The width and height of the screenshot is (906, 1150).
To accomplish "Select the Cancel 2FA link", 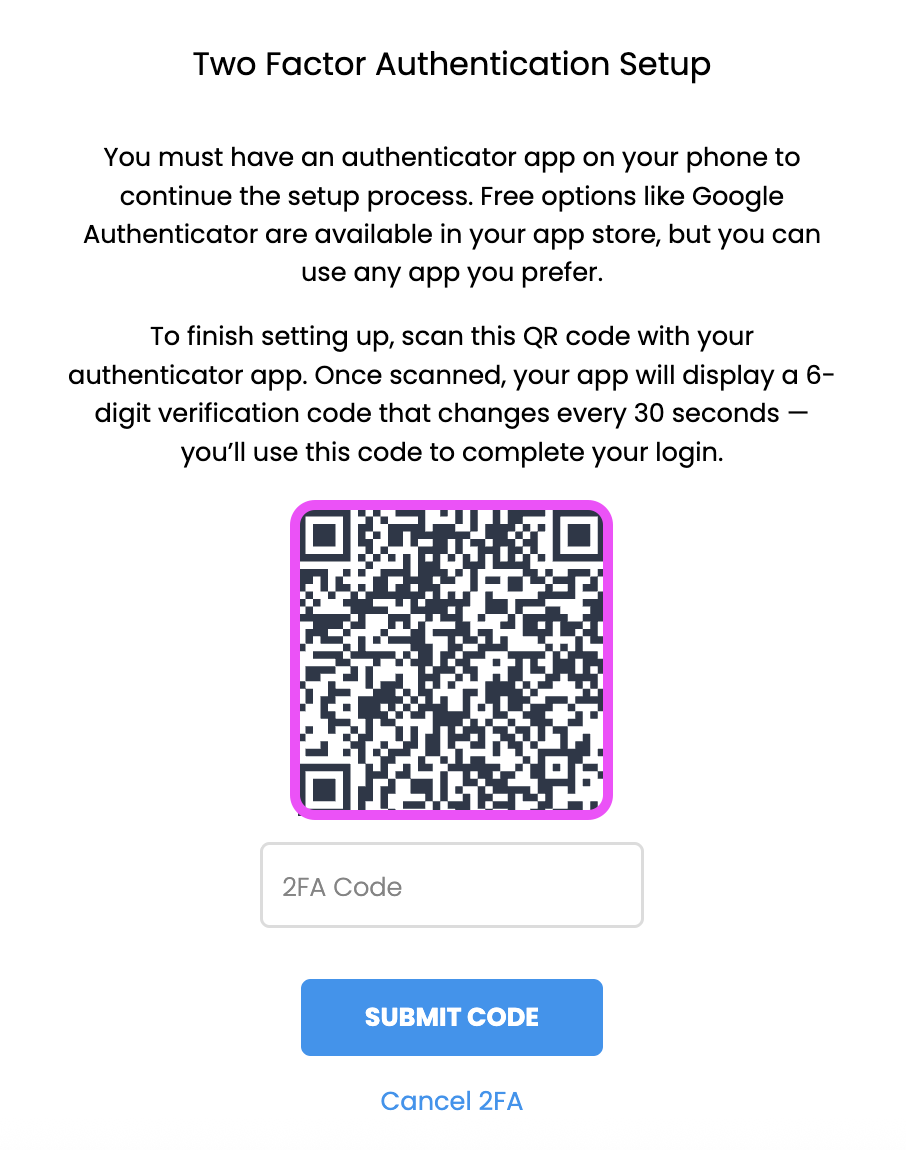I will pyautogui.click(x=451, y=1101).
